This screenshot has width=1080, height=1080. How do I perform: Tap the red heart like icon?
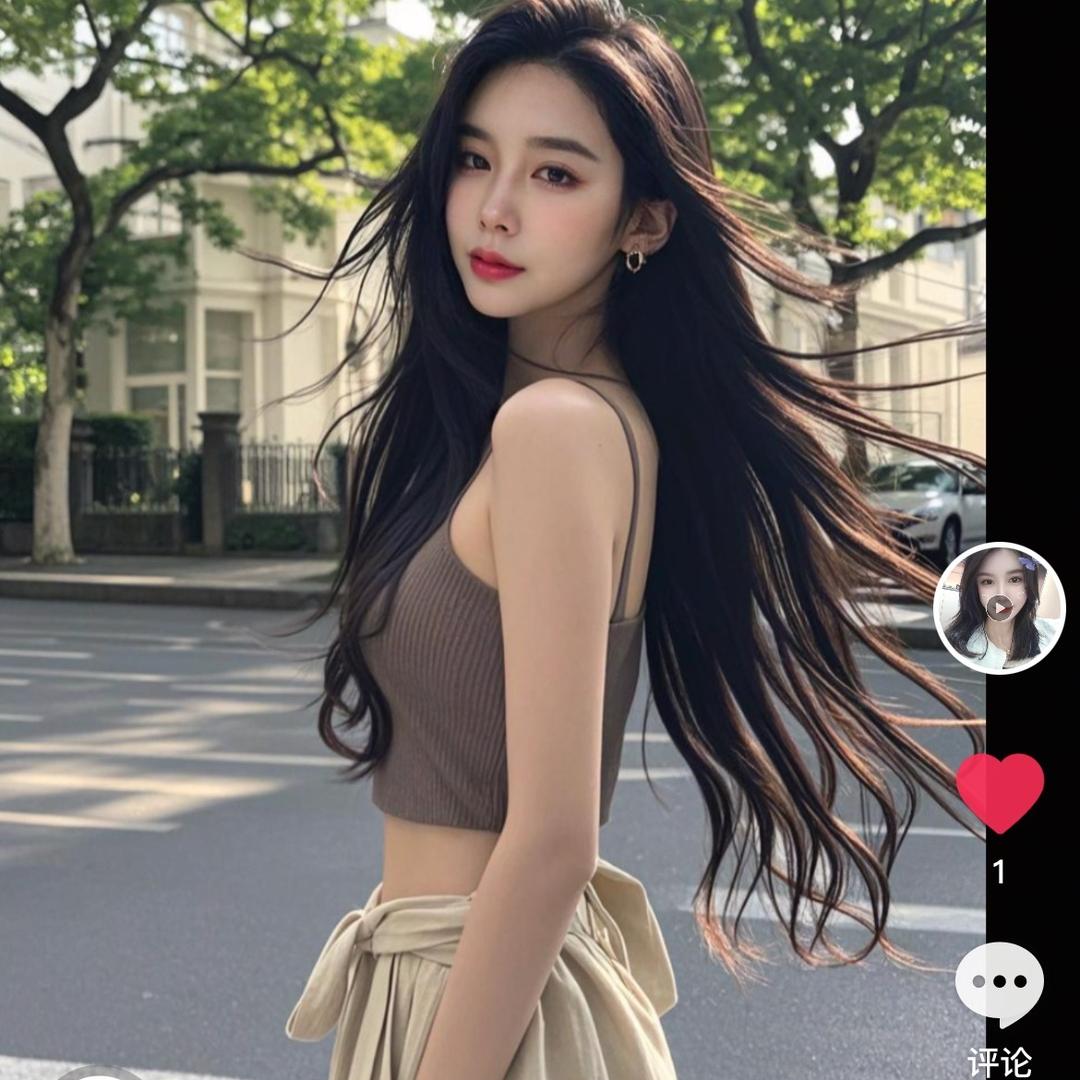(x=1000, y=791)
